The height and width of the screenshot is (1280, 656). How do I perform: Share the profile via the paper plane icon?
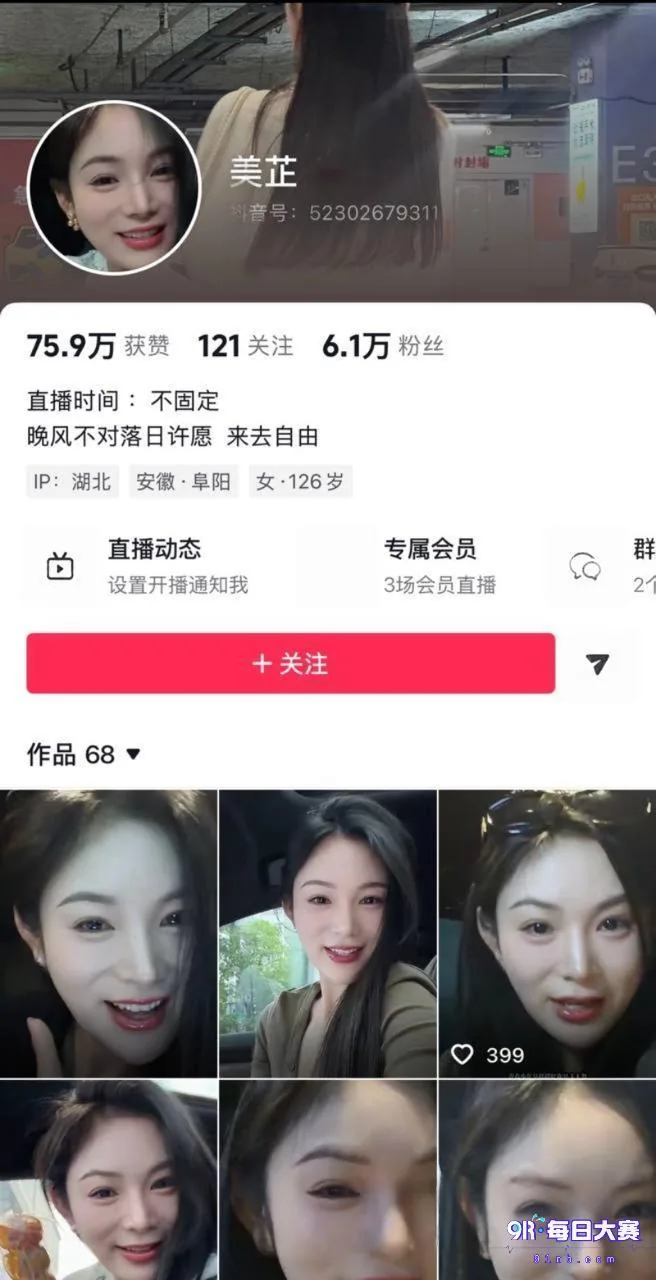(x=598, y=664)
